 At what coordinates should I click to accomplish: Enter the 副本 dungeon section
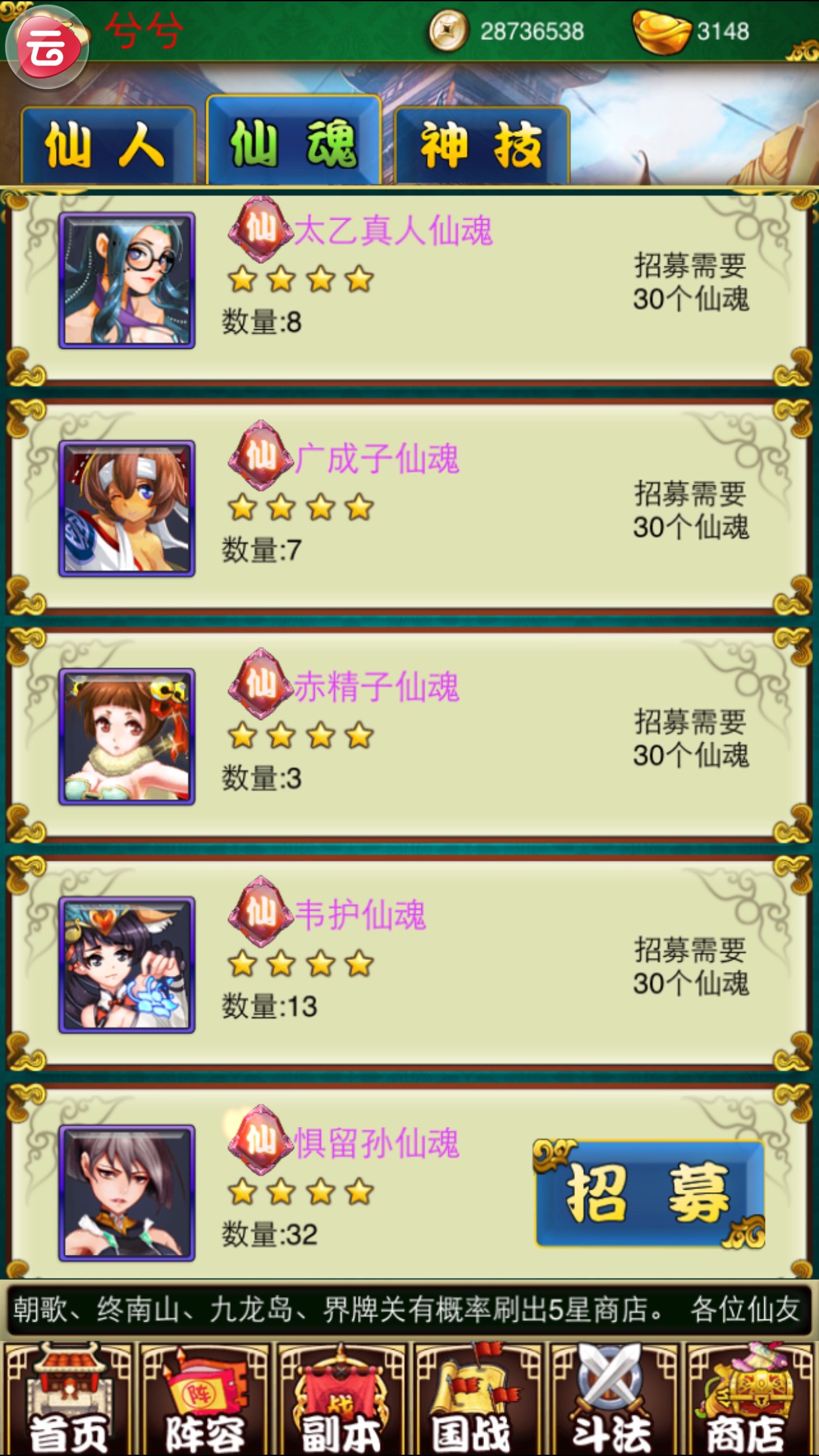point(341,1399)
